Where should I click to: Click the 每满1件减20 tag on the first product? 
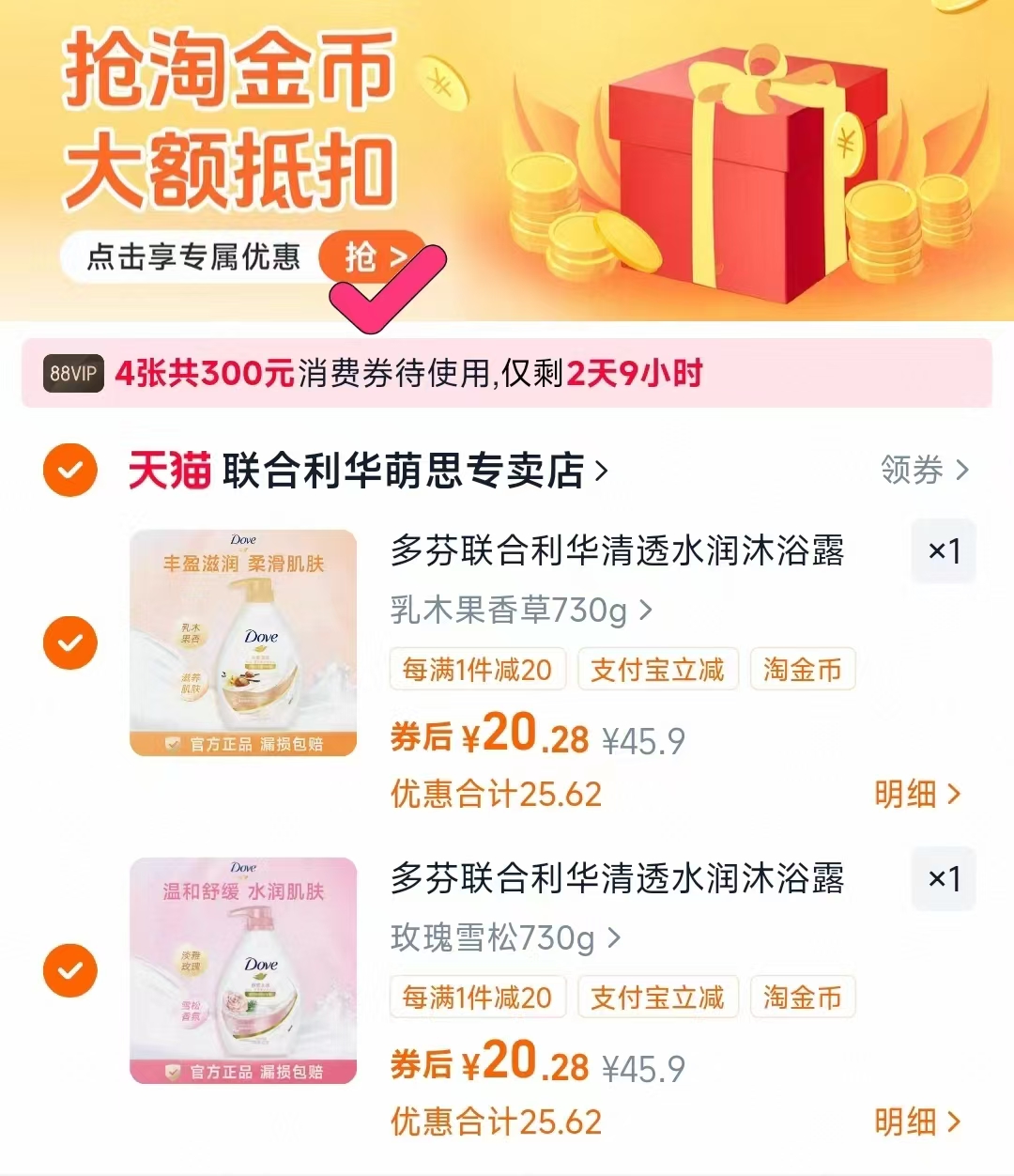pos(477,669)
